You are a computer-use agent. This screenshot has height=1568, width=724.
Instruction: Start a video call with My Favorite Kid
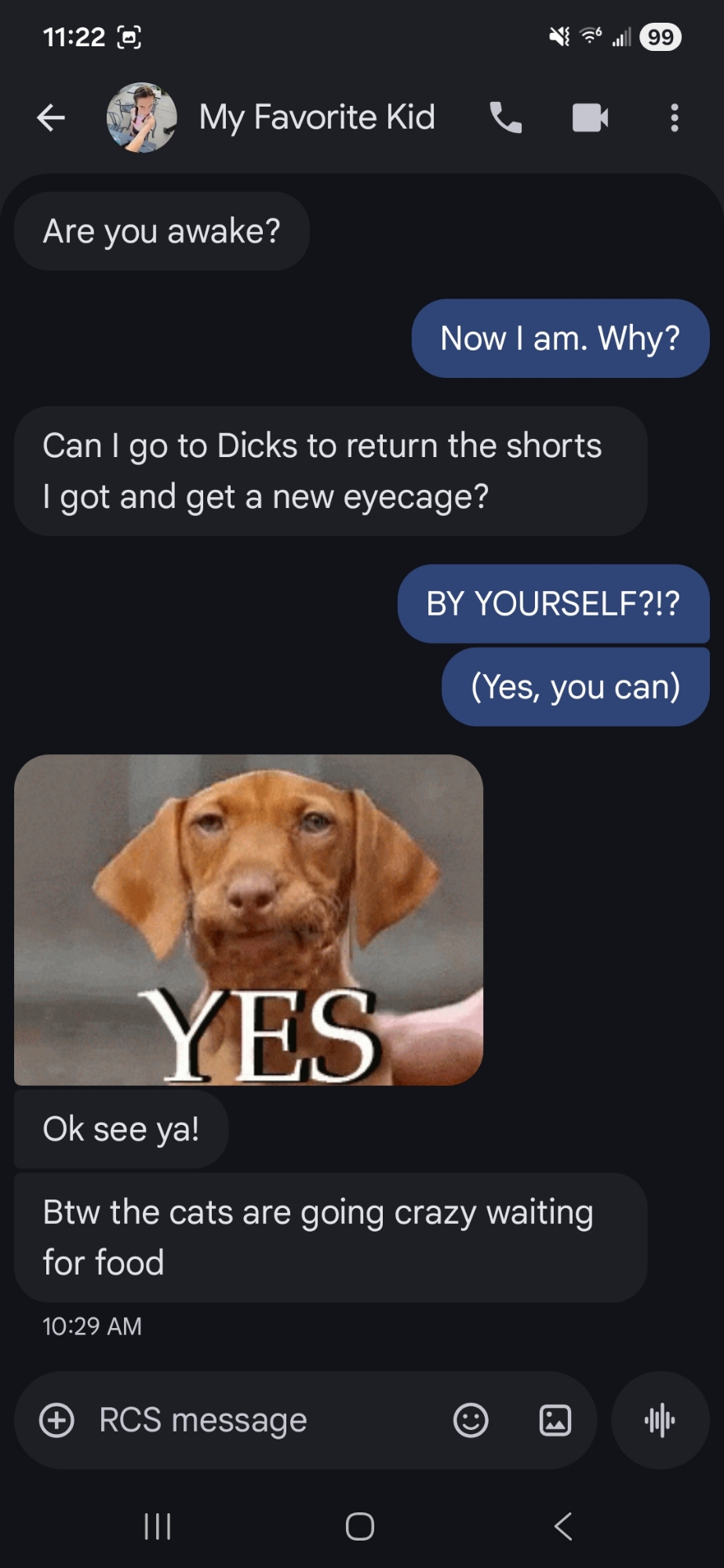point(590,118)
